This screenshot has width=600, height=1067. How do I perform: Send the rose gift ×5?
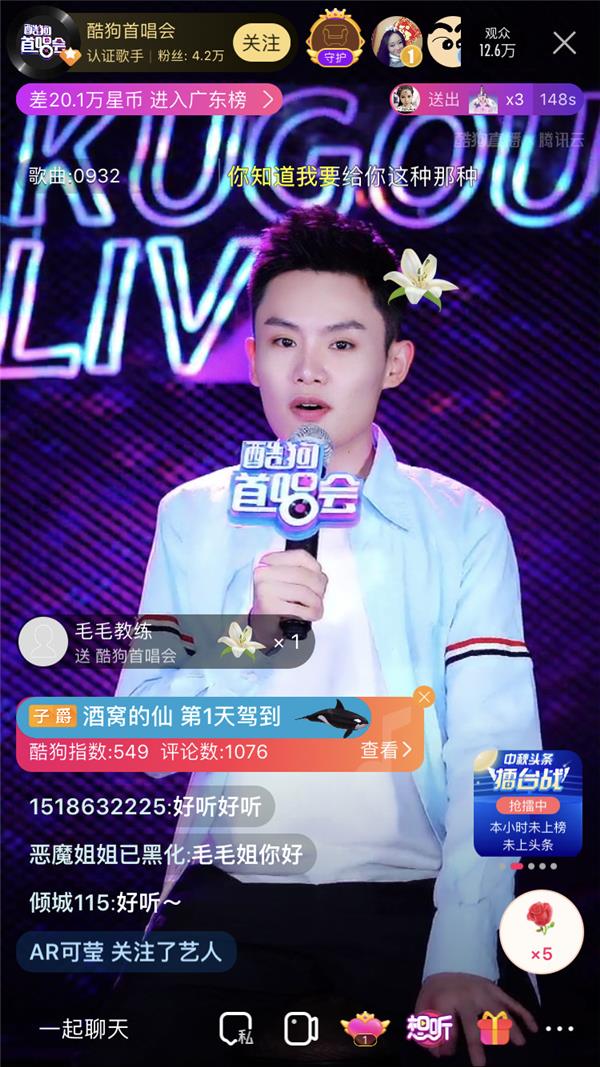coord(541,933)
